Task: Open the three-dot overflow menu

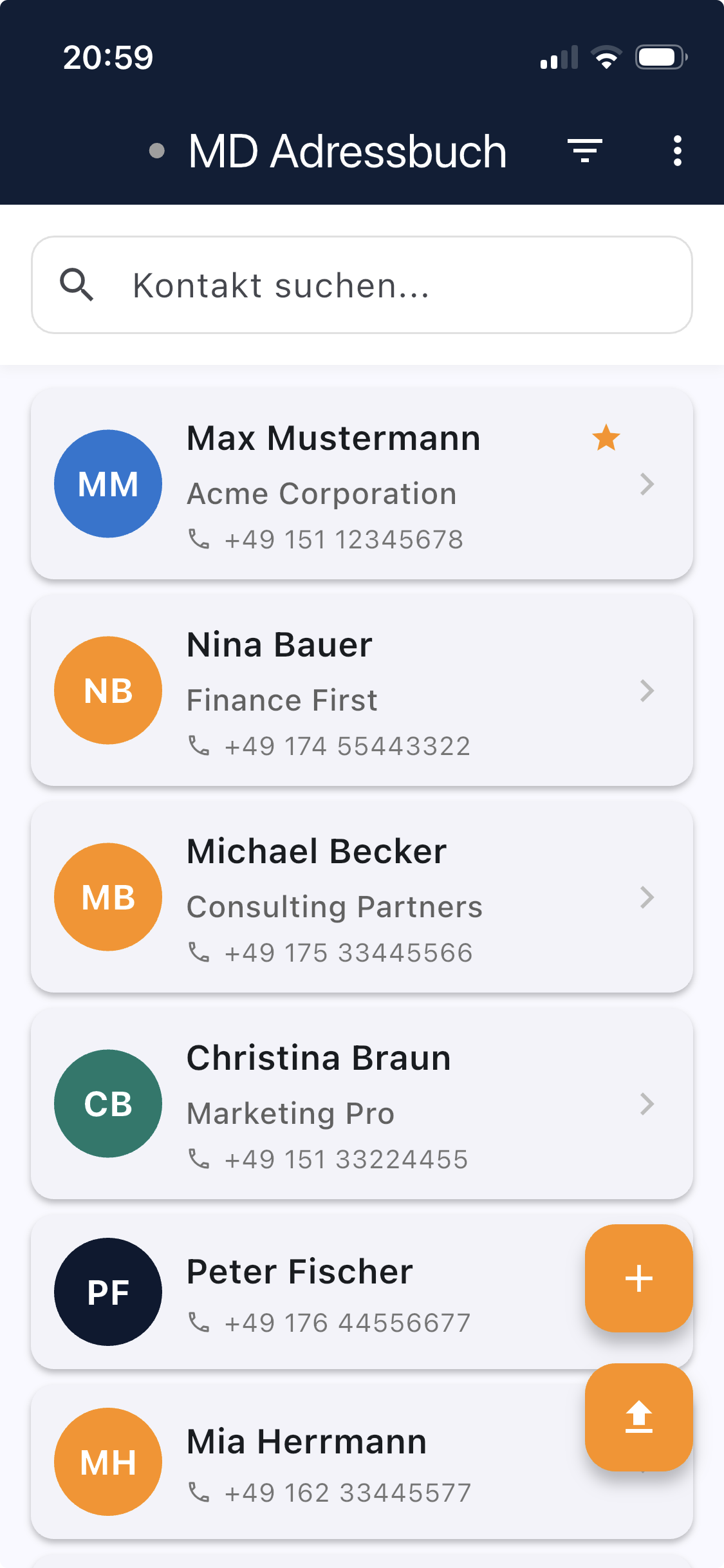Action: [677, 150]
